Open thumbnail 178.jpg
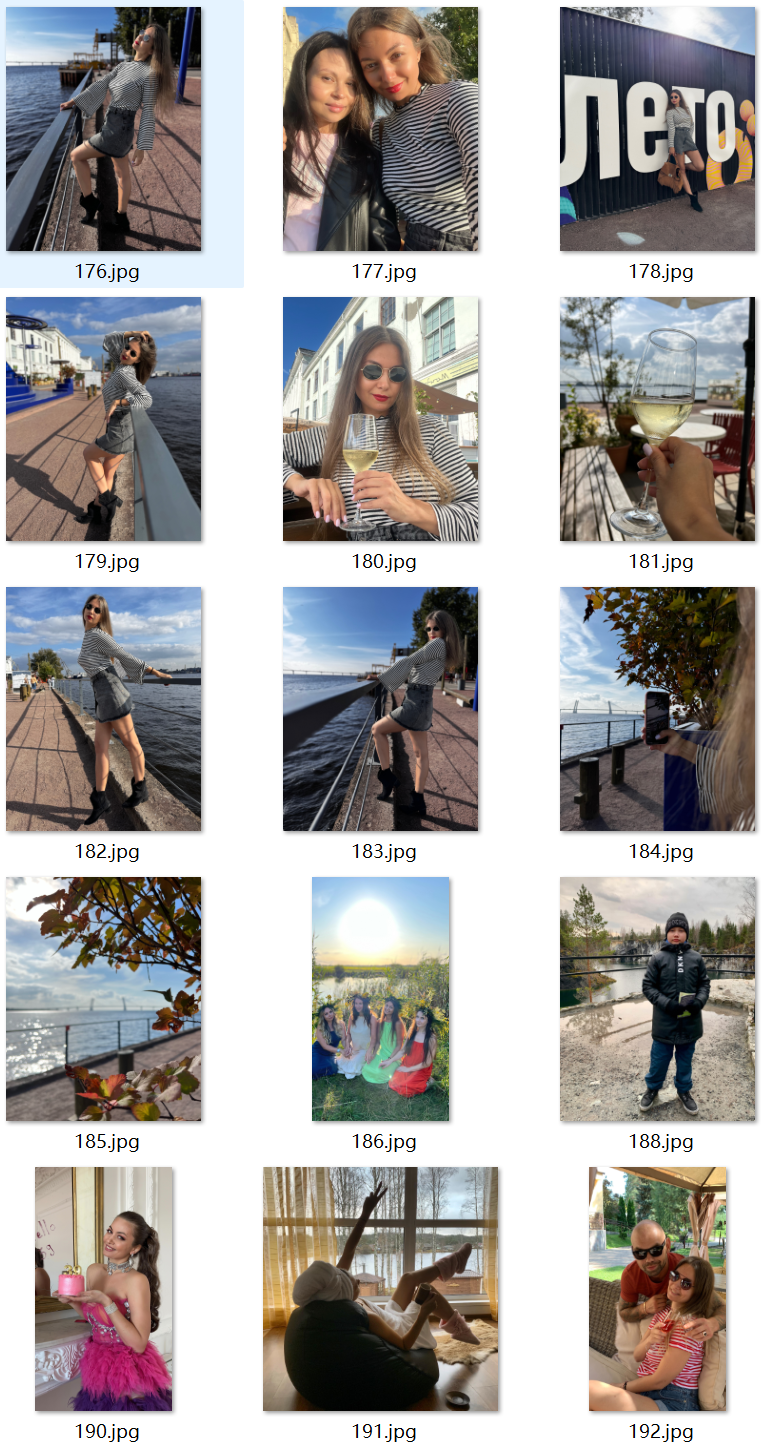Screen dimensions: 777x1442 pyautogui.click(x=657, y=129)
